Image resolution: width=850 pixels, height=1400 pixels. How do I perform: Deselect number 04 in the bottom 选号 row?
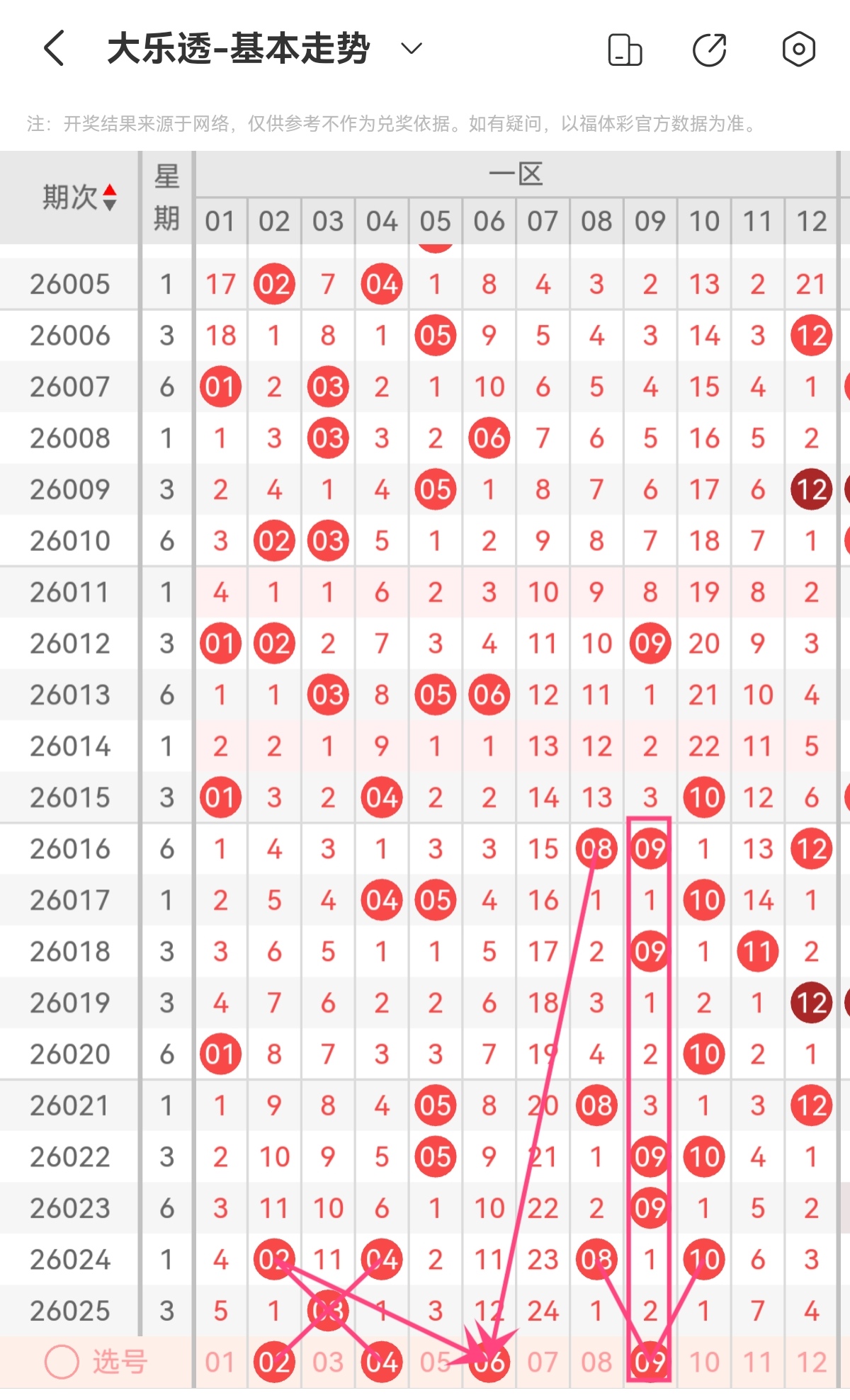coord(382,1361)
